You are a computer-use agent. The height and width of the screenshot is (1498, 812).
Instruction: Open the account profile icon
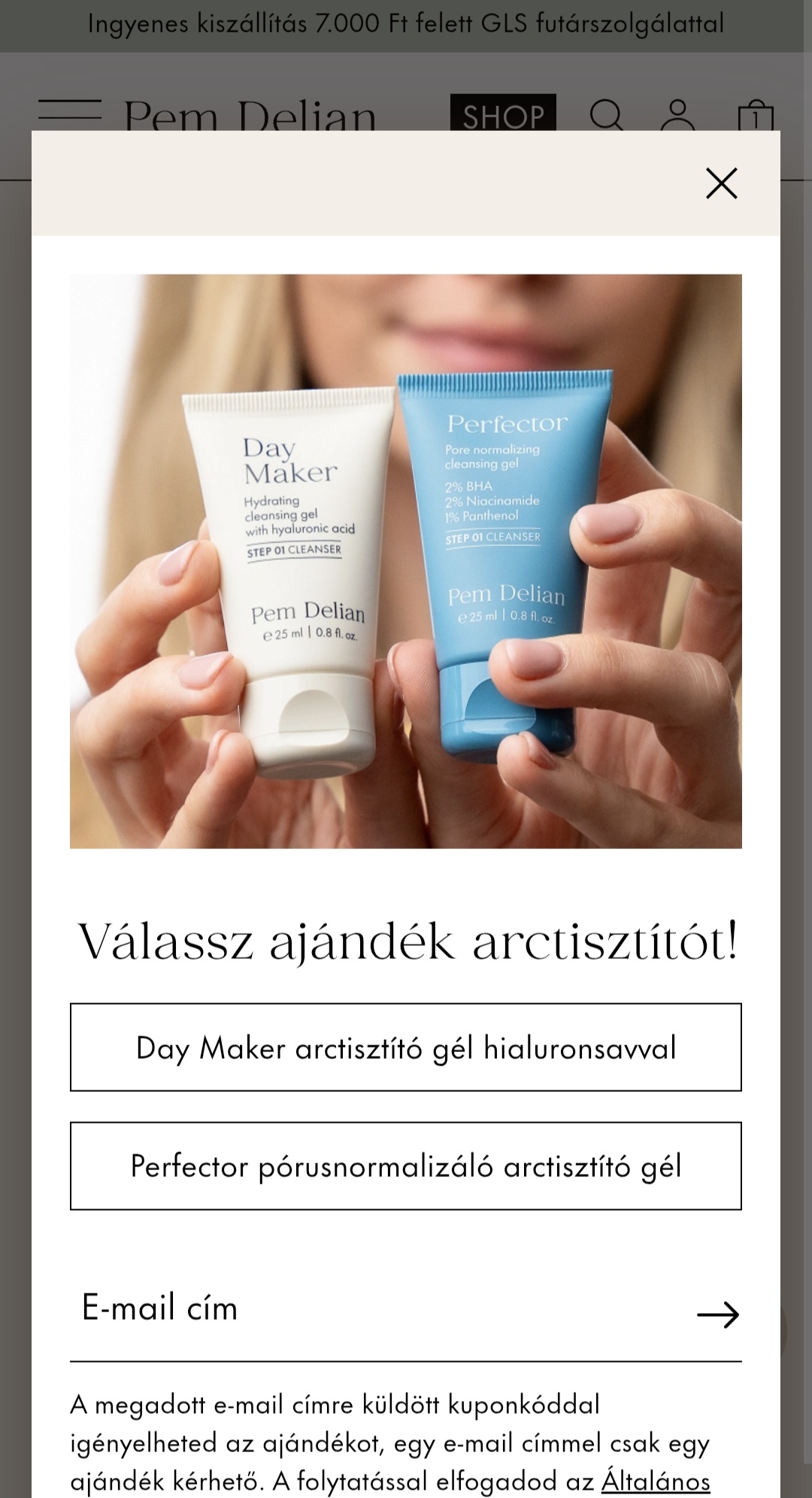(678, 115)
